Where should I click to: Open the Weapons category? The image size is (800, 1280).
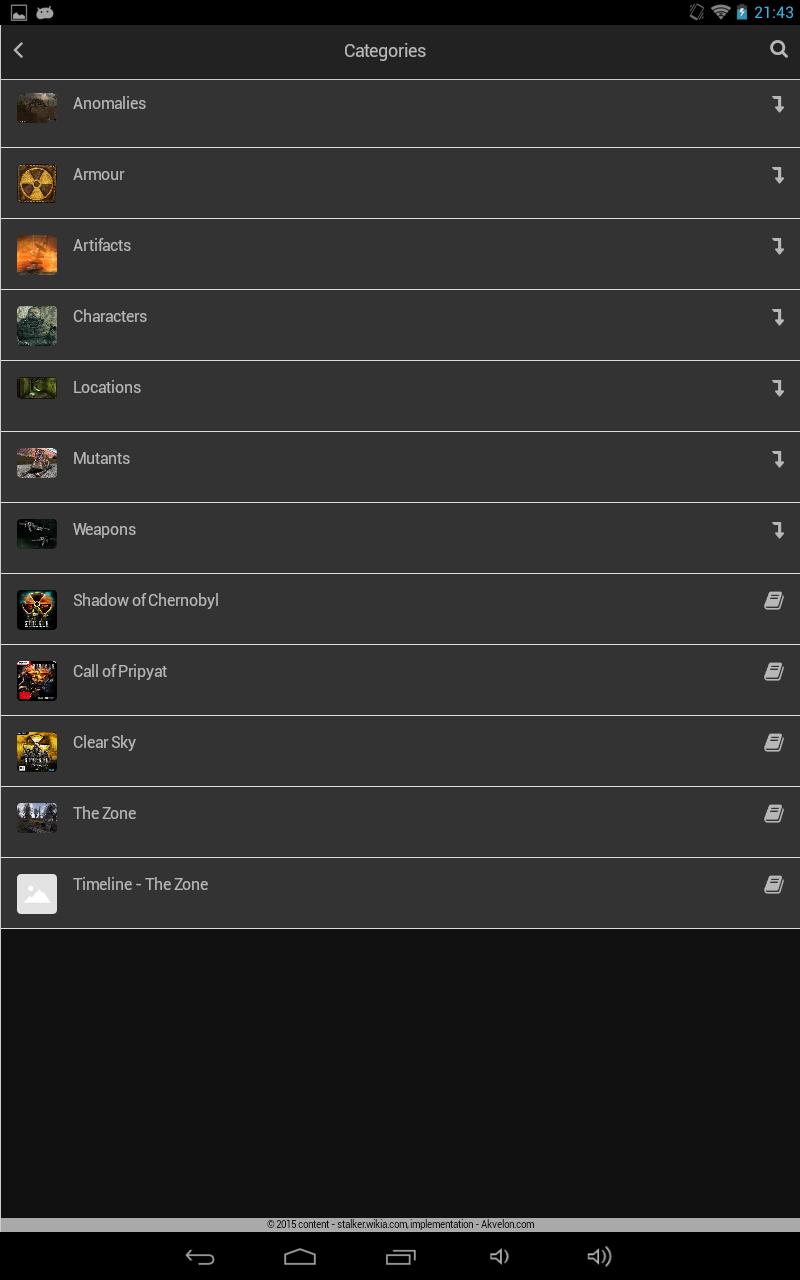pos(400,539)
